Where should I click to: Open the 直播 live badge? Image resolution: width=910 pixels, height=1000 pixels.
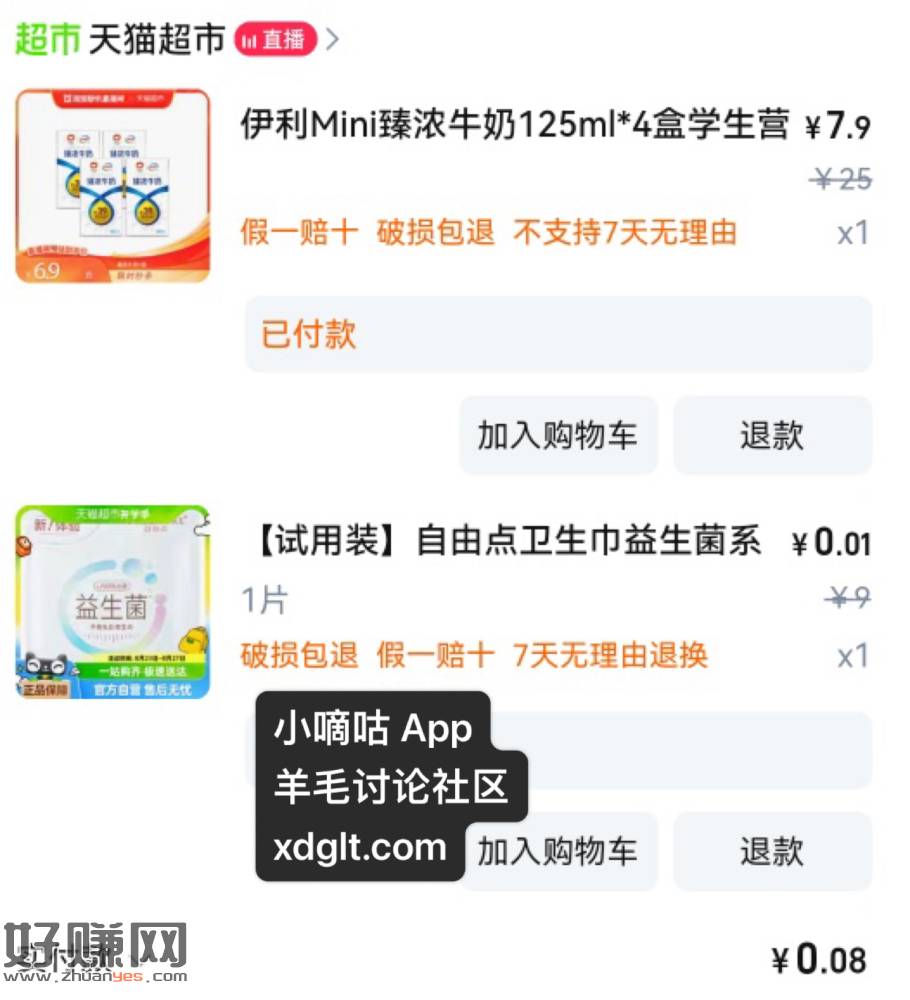pyautogui.click(x=276, y=40)
